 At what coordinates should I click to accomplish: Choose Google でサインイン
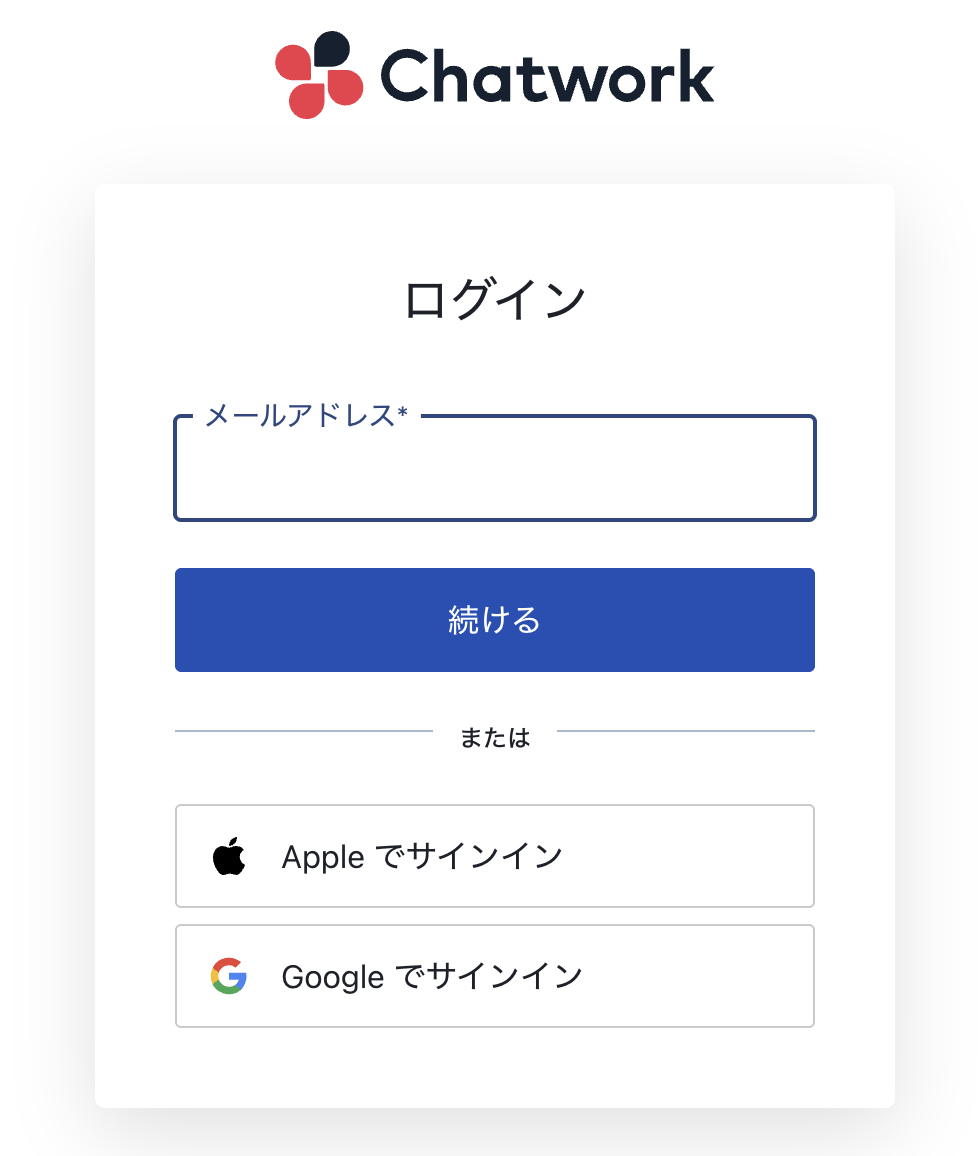point(494,976)
